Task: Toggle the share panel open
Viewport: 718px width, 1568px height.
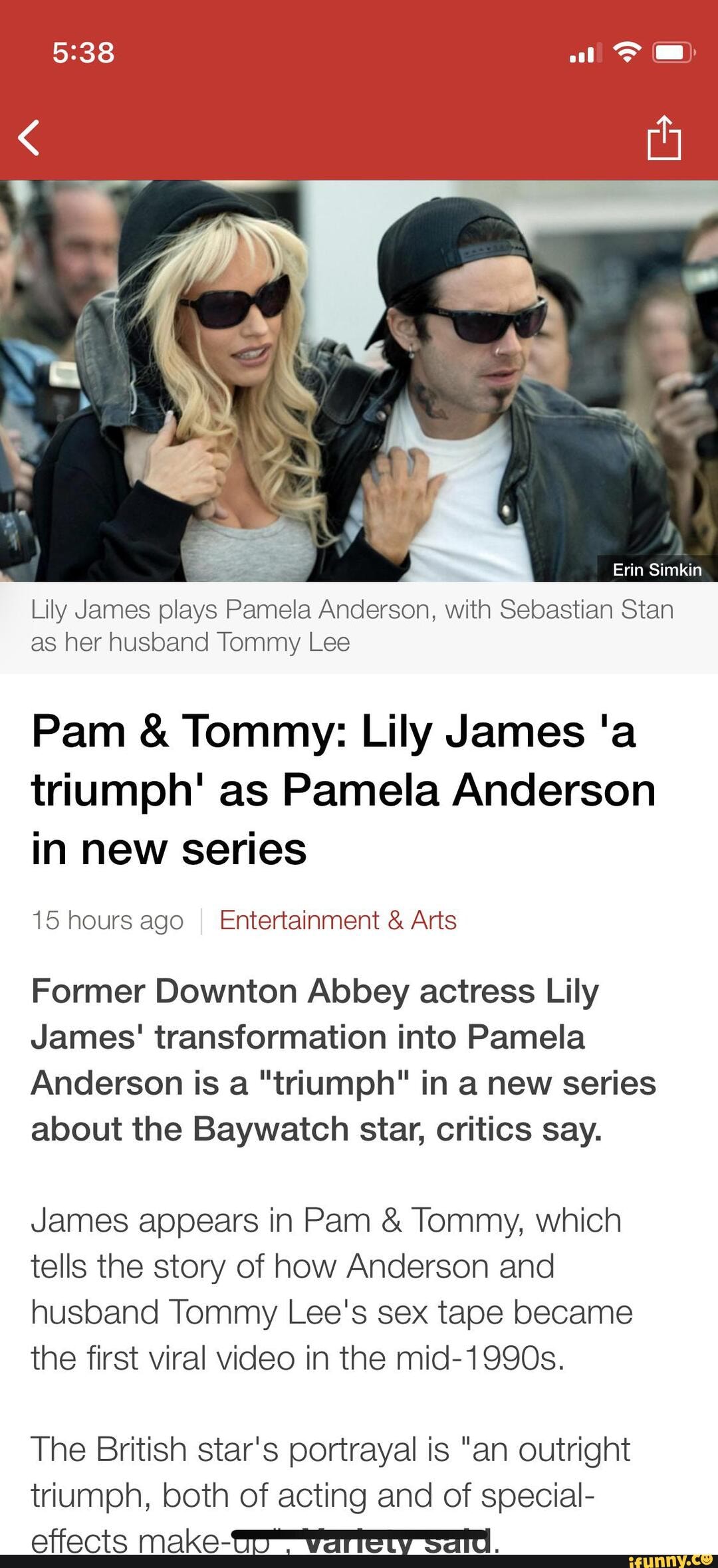Action: 664,136
